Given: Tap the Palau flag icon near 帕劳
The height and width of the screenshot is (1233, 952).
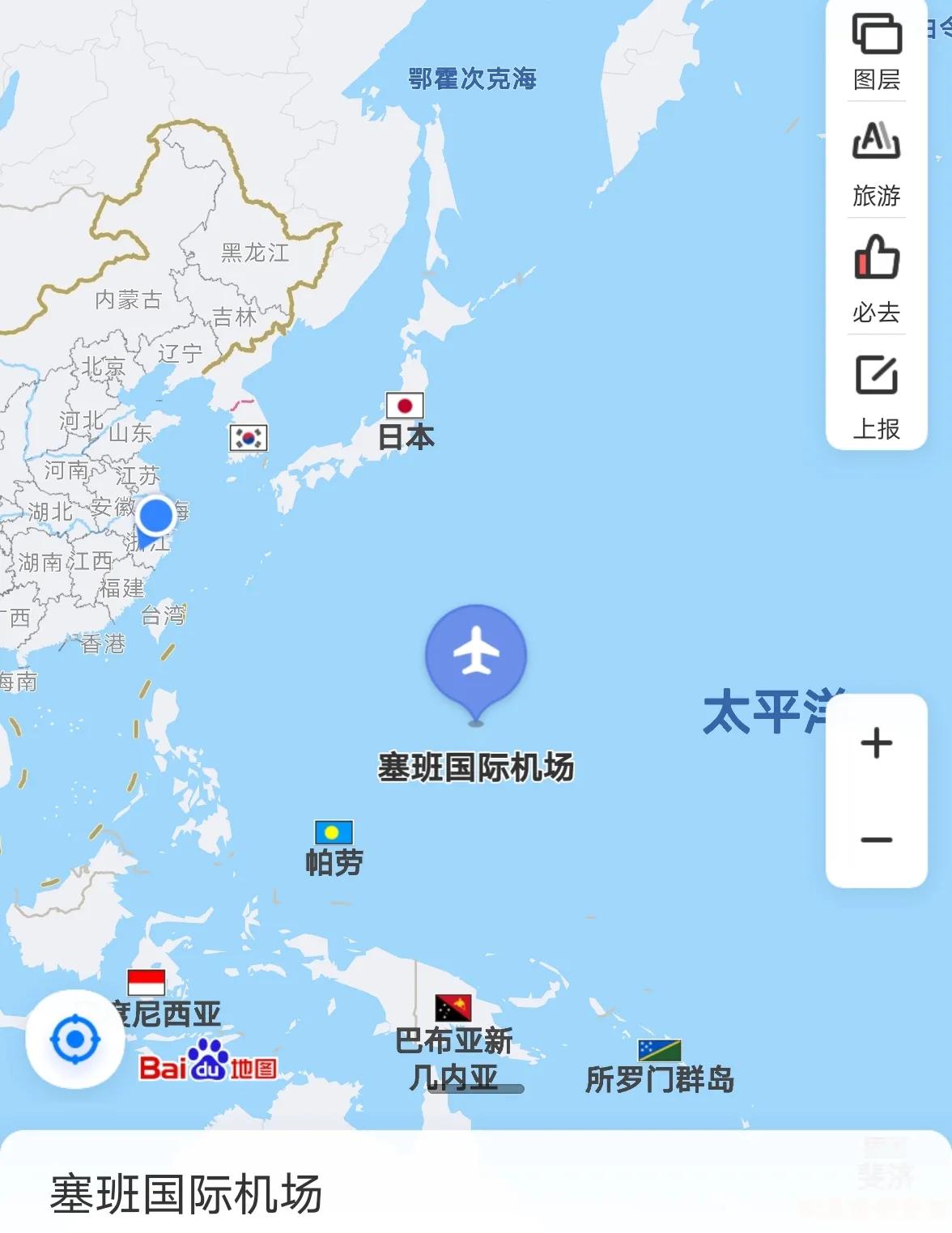Looking at the screenshot, I should pos(333,831).
